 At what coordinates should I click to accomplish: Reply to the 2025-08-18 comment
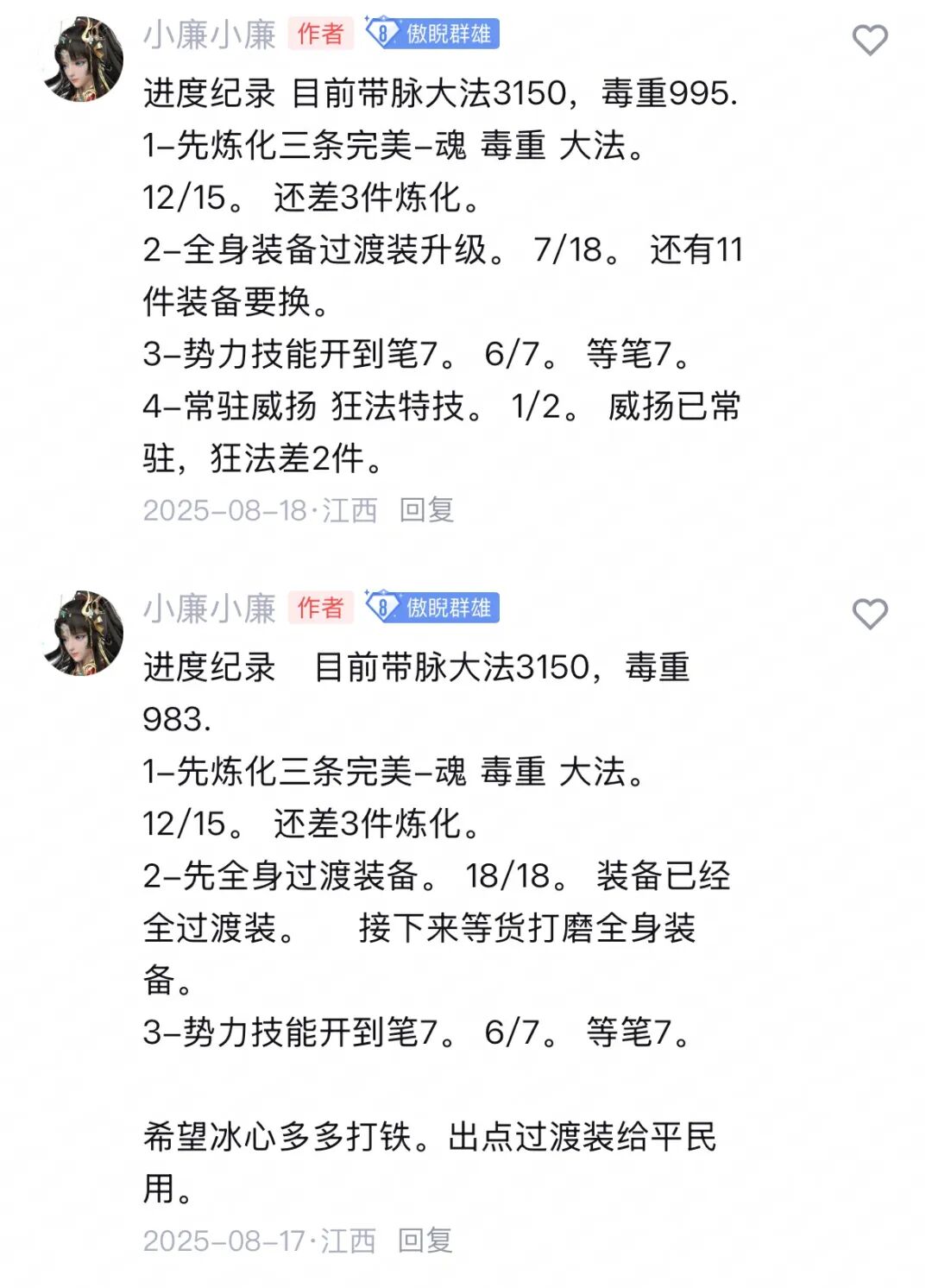[426, 510]
